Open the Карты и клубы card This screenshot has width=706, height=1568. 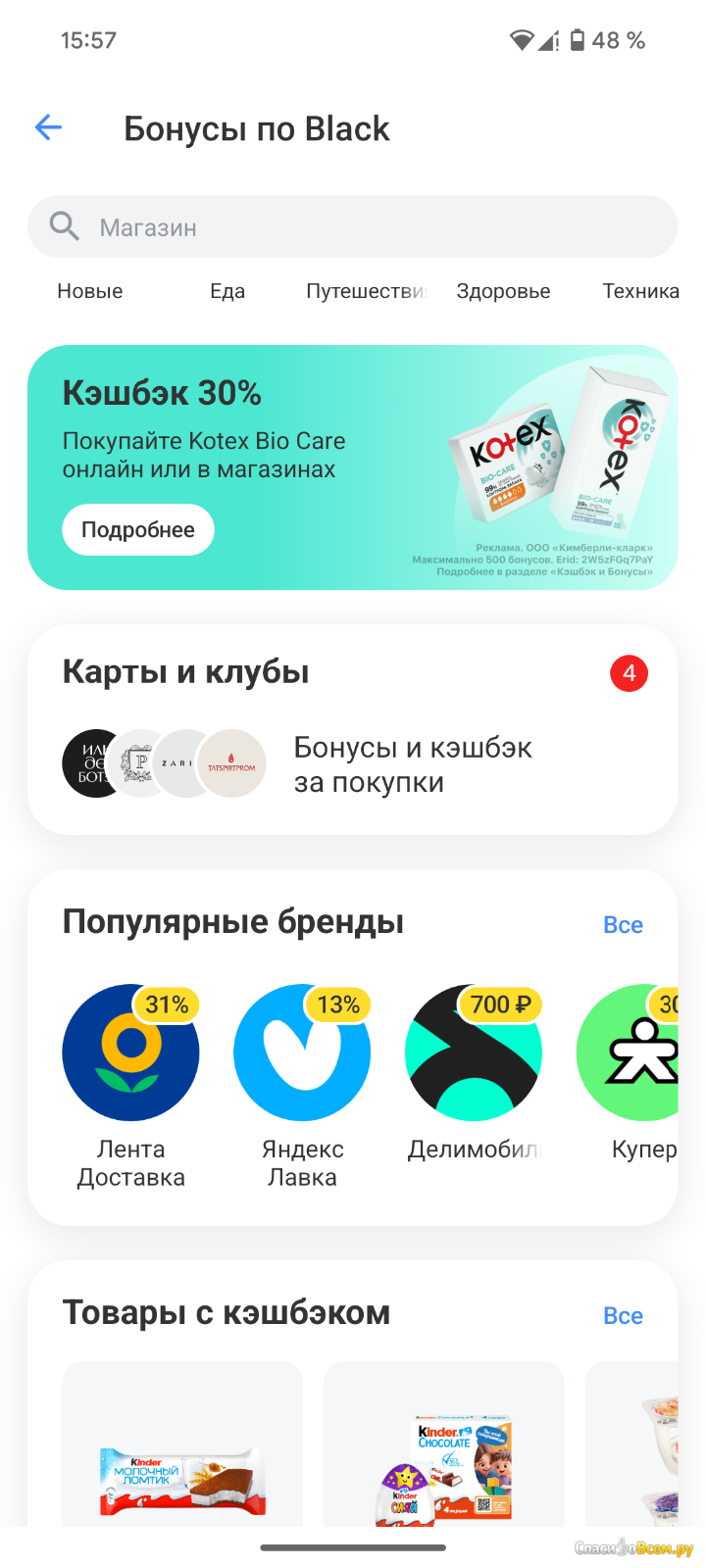352,730
